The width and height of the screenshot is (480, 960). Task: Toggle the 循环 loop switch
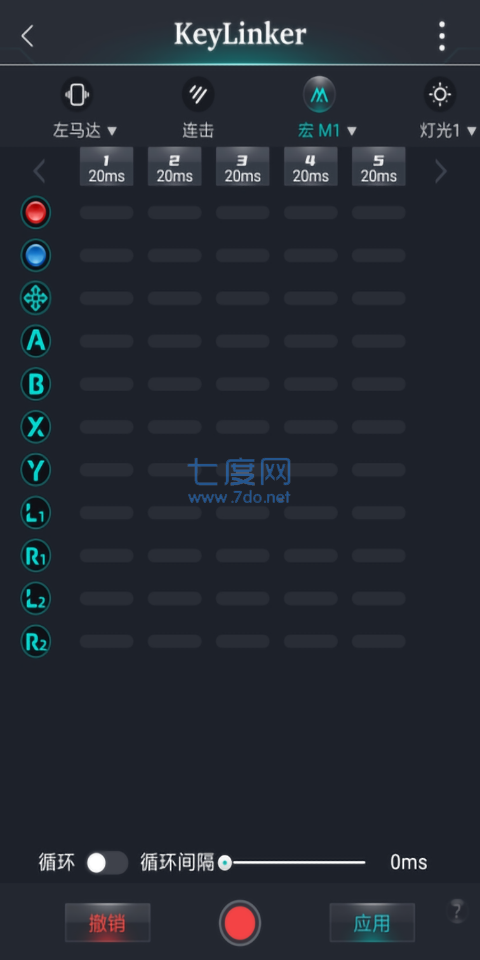coord(107,863)
